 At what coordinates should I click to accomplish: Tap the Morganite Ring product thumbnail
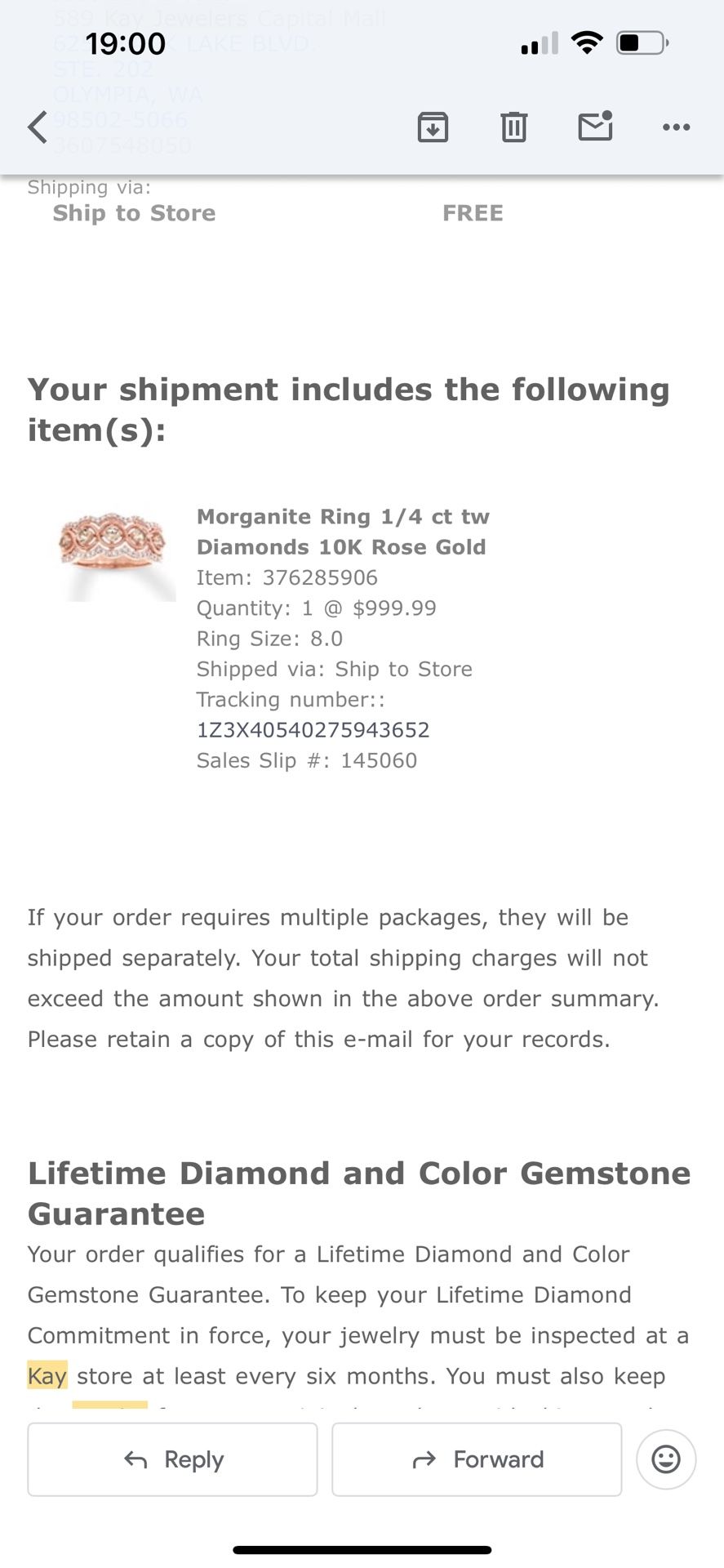pyautogui.click(x=112, y=547)
